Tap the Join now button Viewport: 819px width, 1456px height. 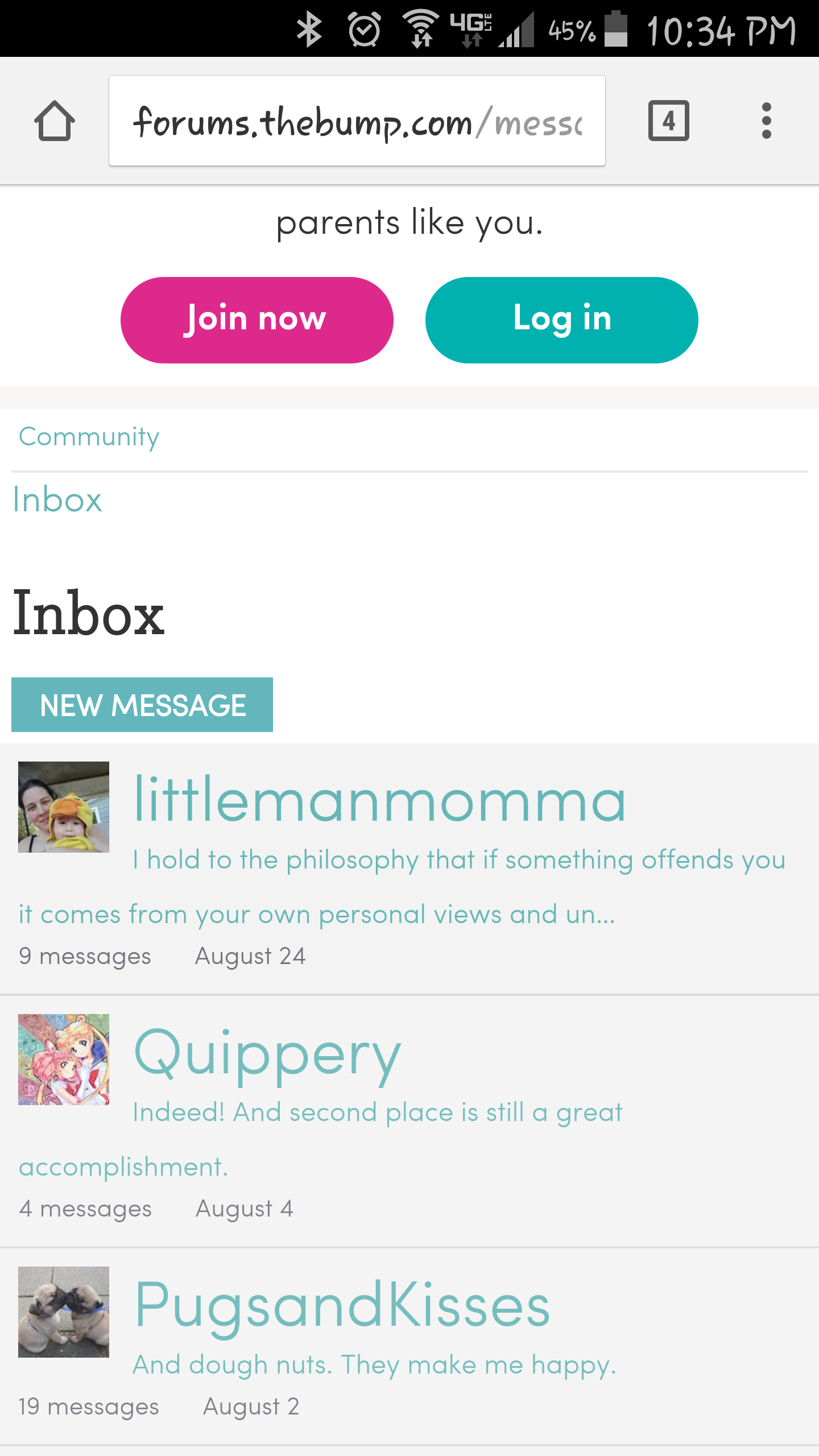pyautogui.click(x=257, y=320)
